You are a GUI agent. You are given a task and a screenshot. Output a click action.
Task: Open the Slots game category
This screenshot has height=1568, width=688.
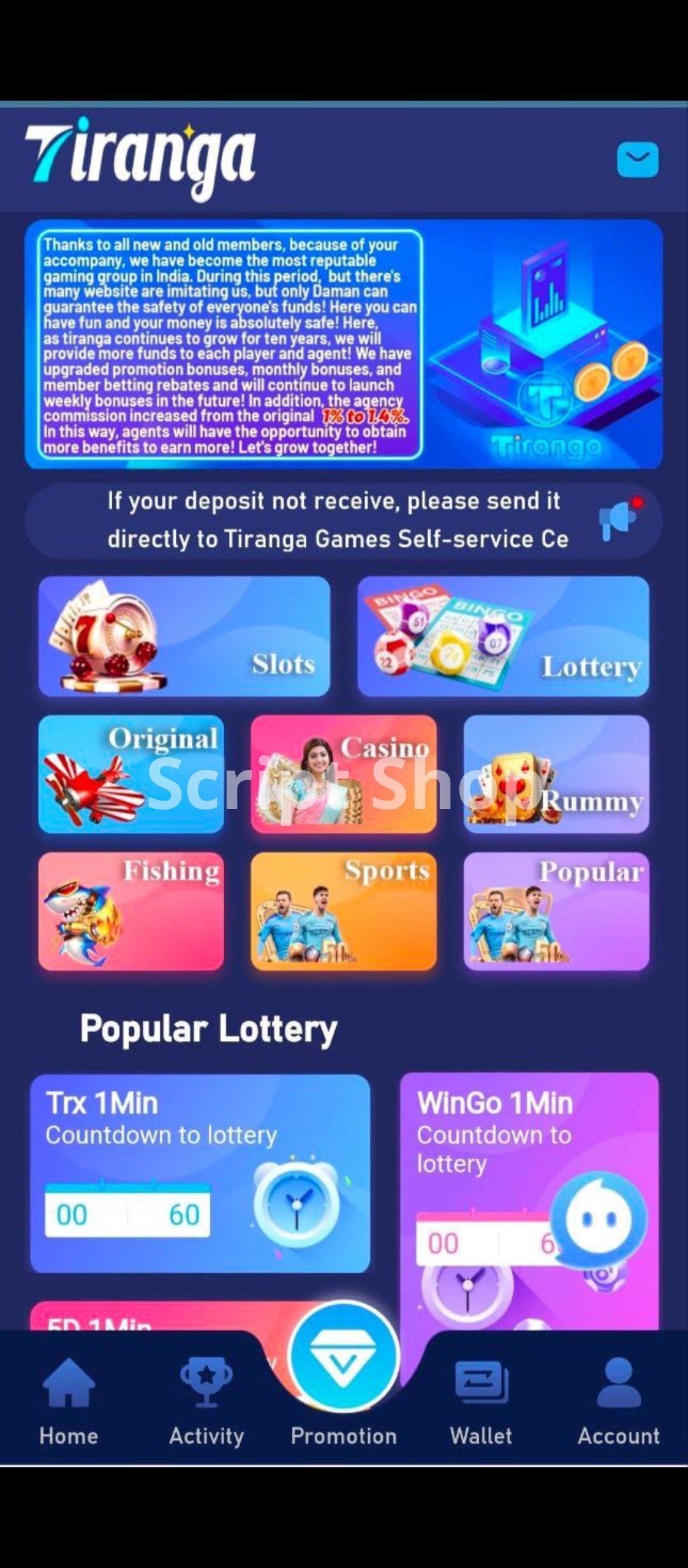pyautogui.click(x=184, y=636)
